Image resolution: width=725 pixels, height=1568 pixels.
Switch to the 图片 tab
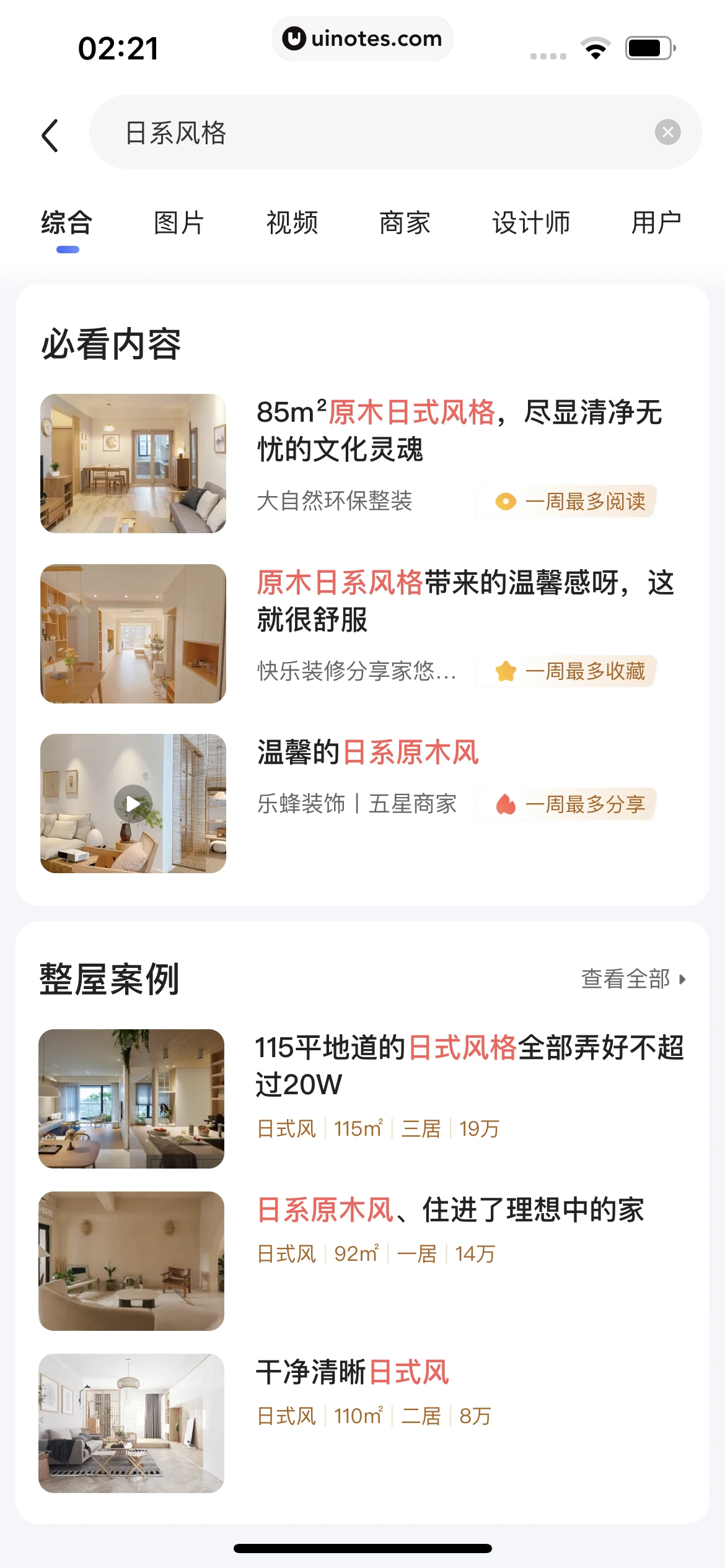click(x=178, y=223)
